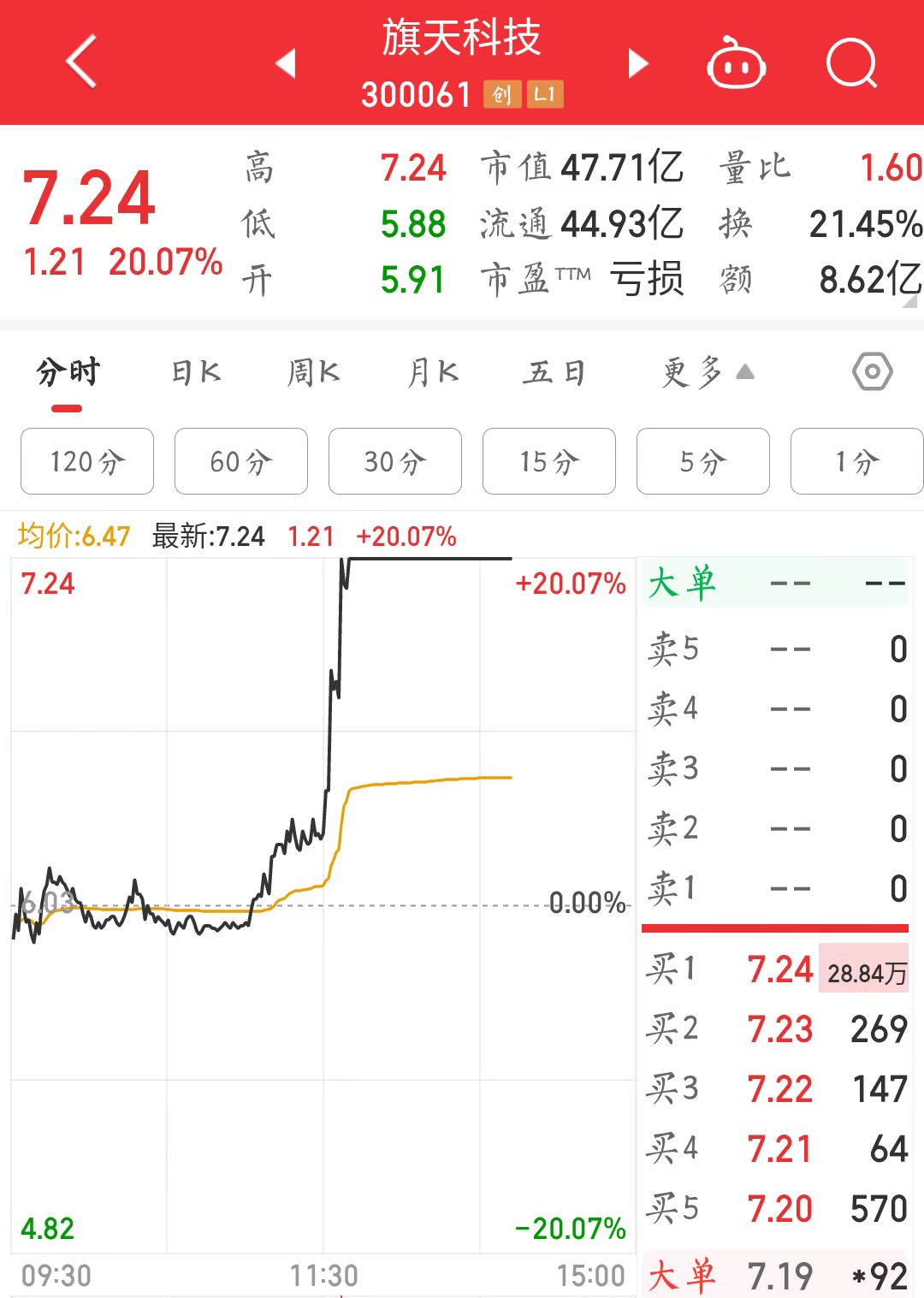The image size is (924, 1298).
Task: Switch to the 周K tab
Action: (x=313, y=373)
